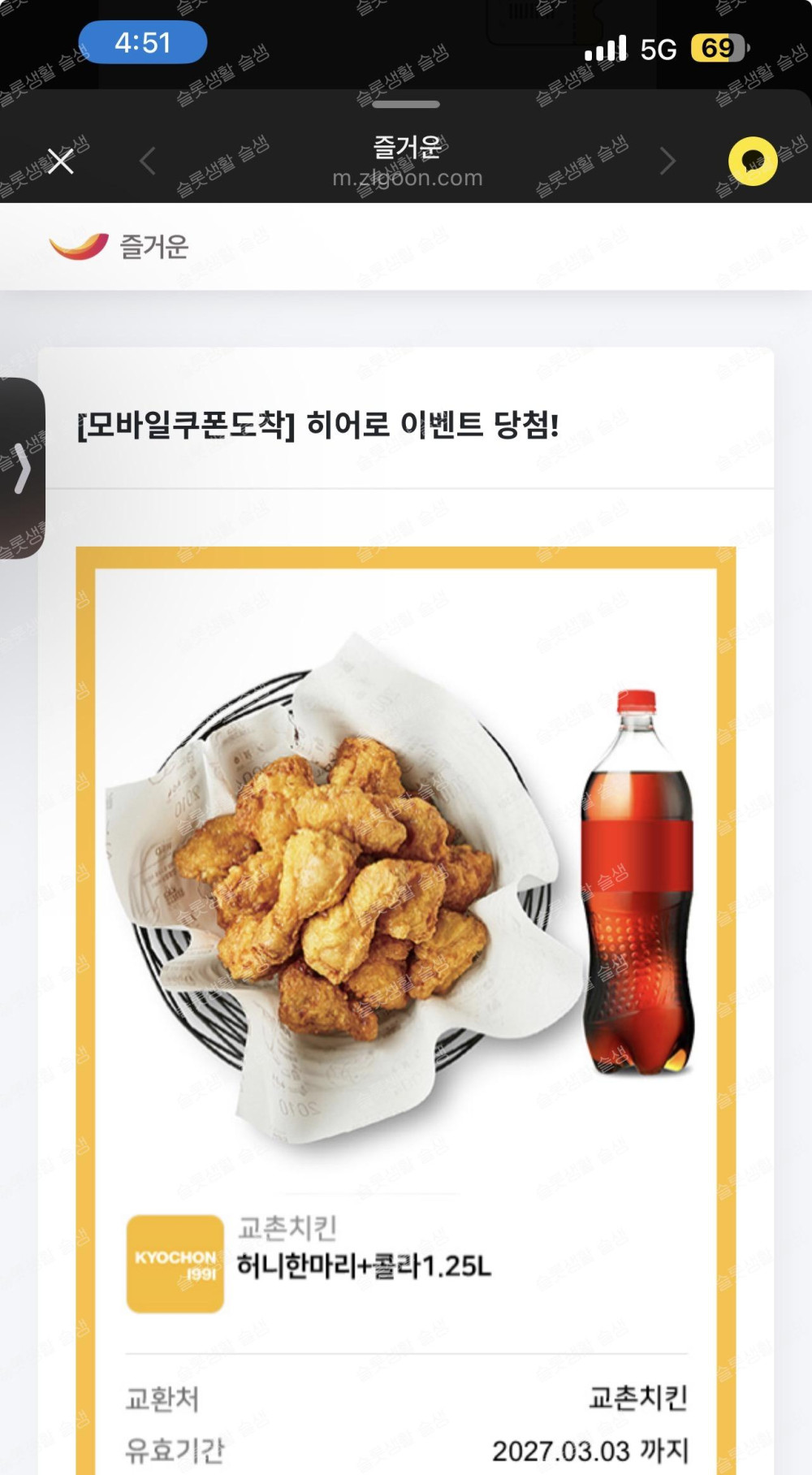Tap the yellow chat bubble icon
The height and width of the screenshot is (1475, 812).
[753, 162]
